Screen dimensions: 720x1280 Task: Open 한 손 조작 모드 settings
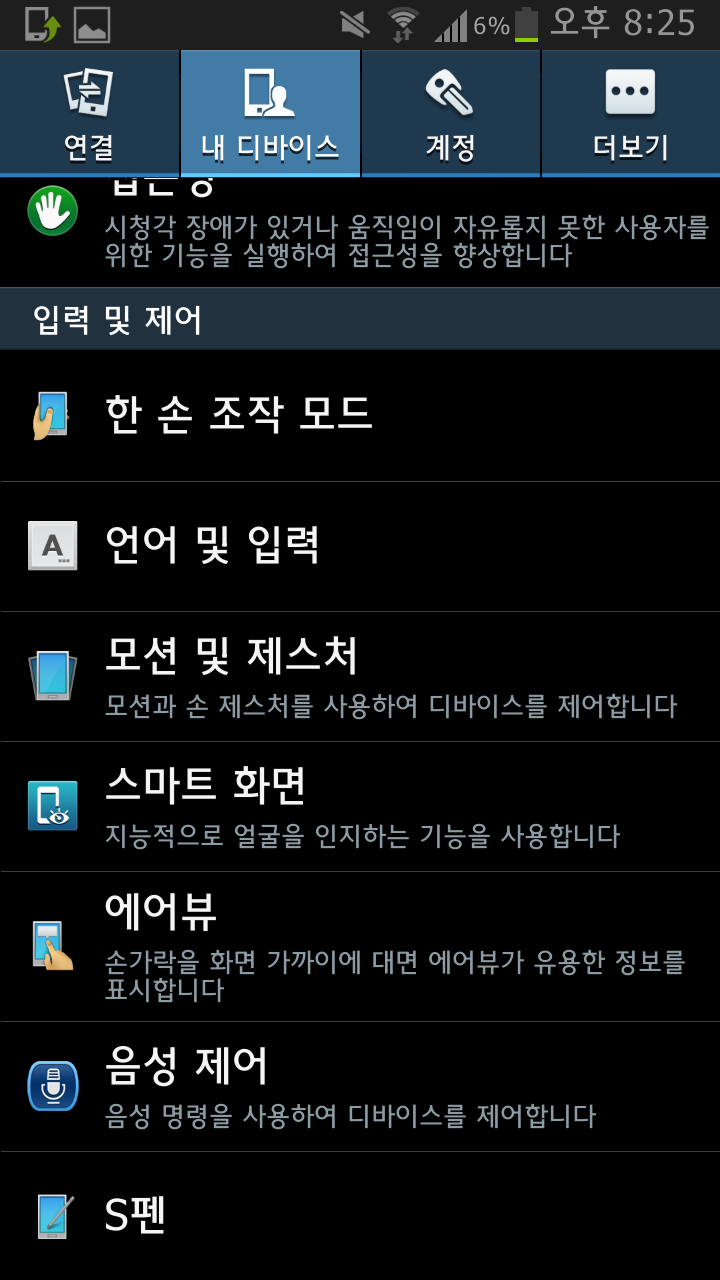pyautogui.click(x=360, y=415)
